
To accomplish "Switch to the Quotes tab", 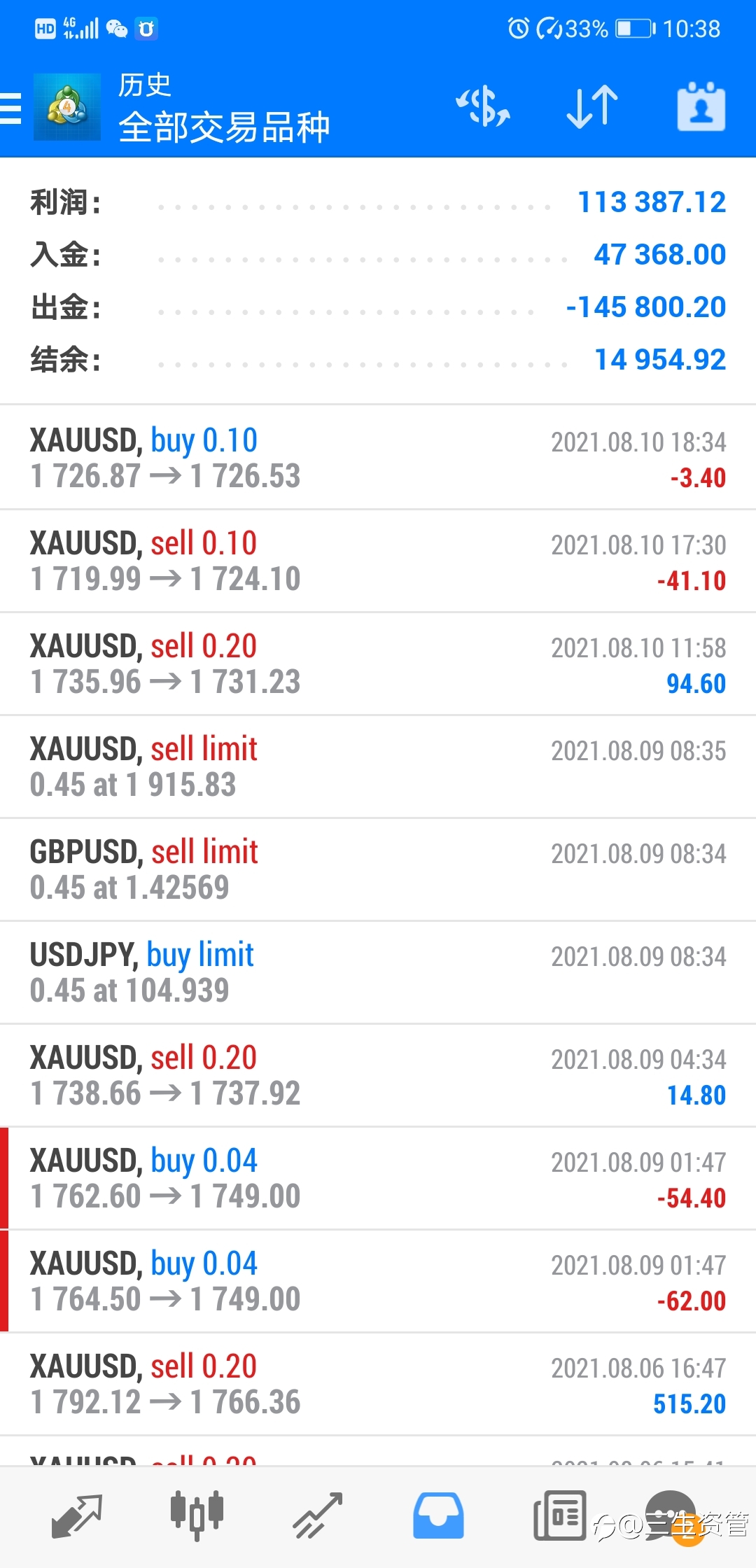I will [77, 1516].
